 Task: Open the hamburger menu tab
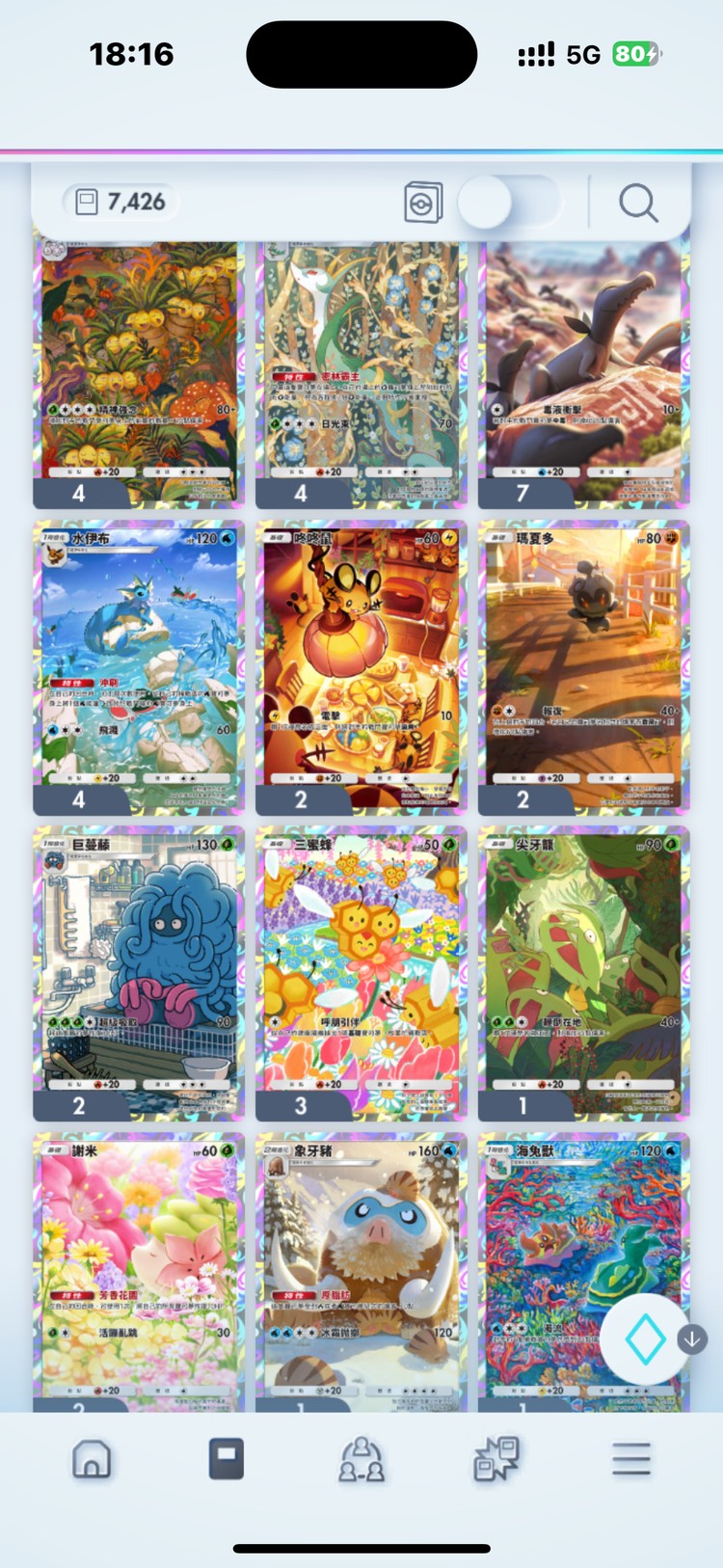(x=631, y=1459)
